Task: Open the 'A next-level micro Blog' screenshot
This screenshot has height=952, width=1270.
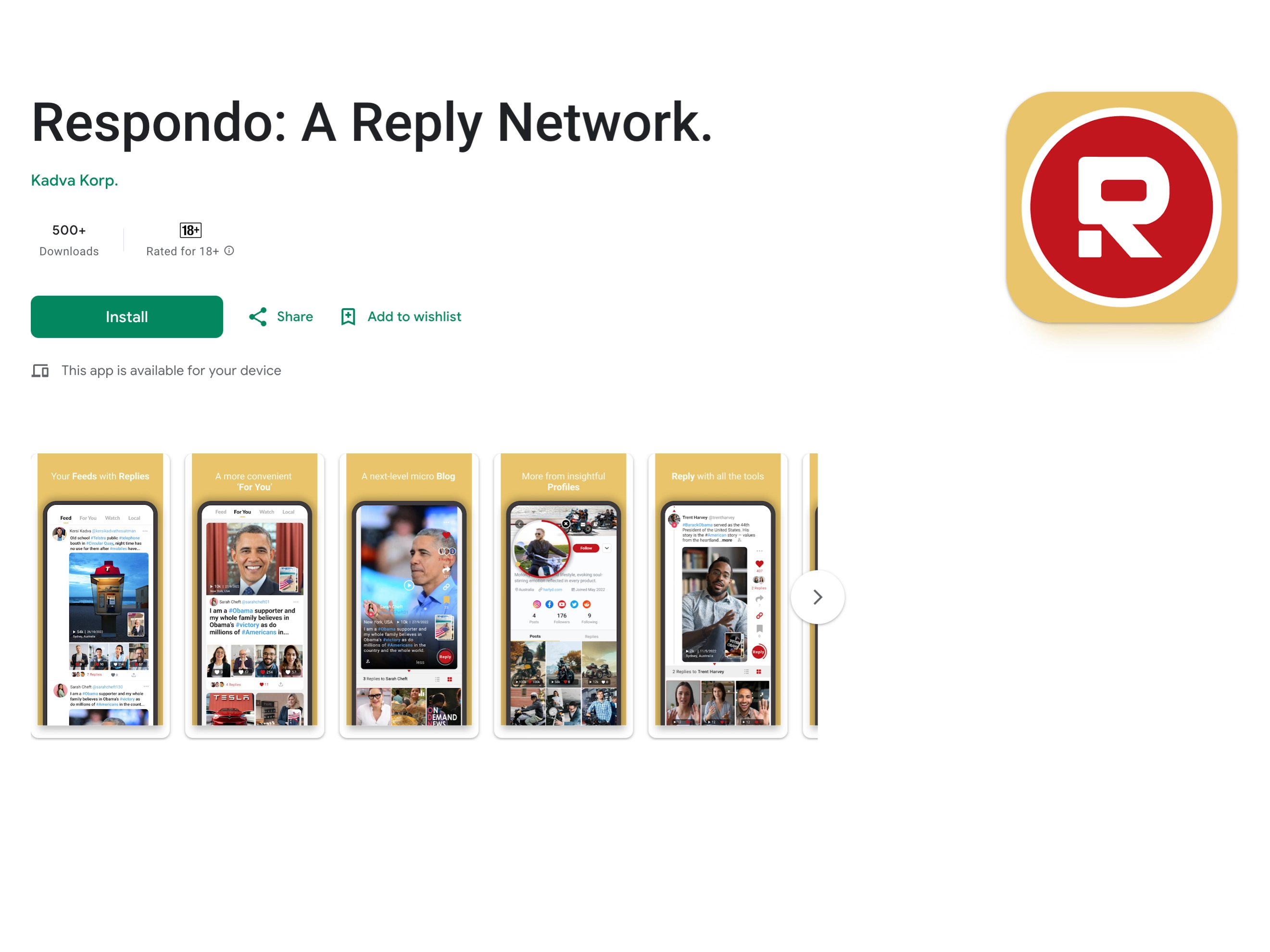Action: coord(409,595)
